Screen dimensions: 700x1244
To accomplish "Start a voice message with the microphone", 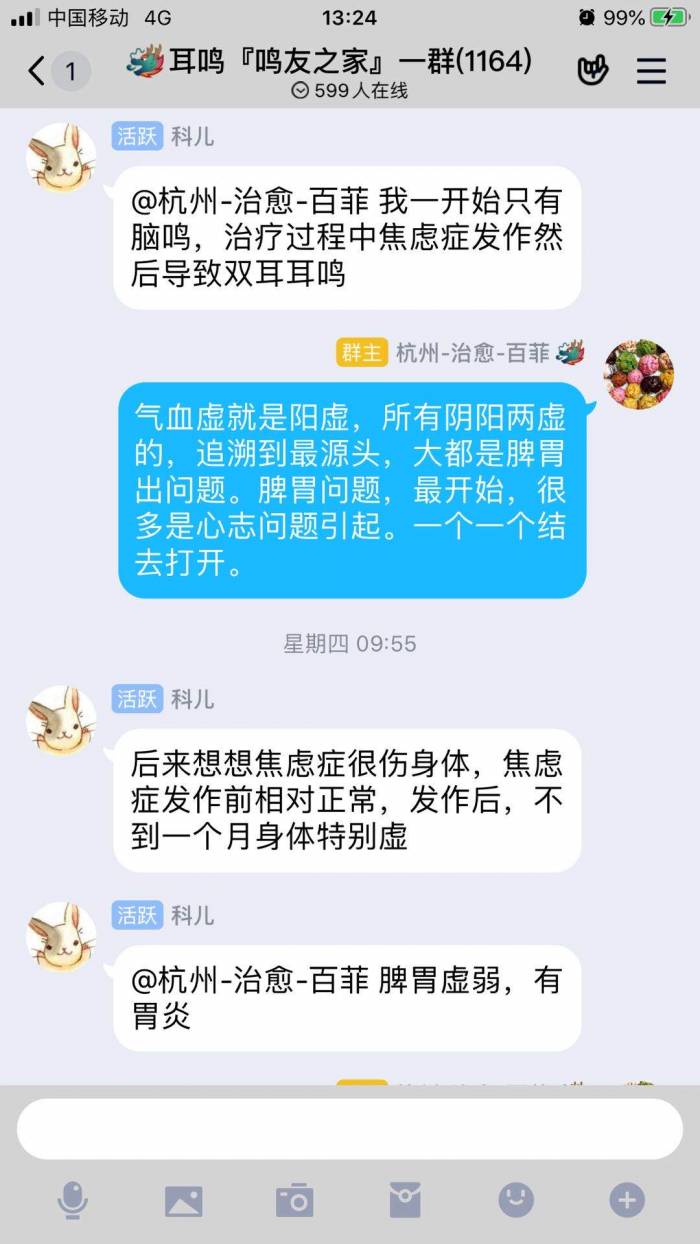I will [72, 1200].
